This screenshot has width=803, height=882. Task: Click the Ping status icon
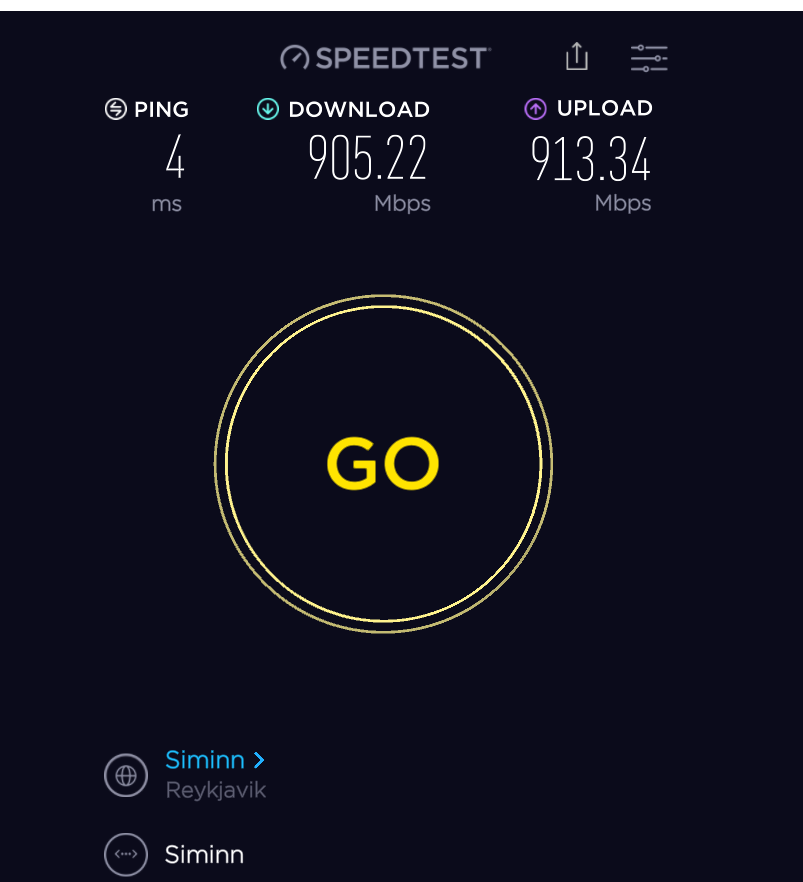coord(114,108)
